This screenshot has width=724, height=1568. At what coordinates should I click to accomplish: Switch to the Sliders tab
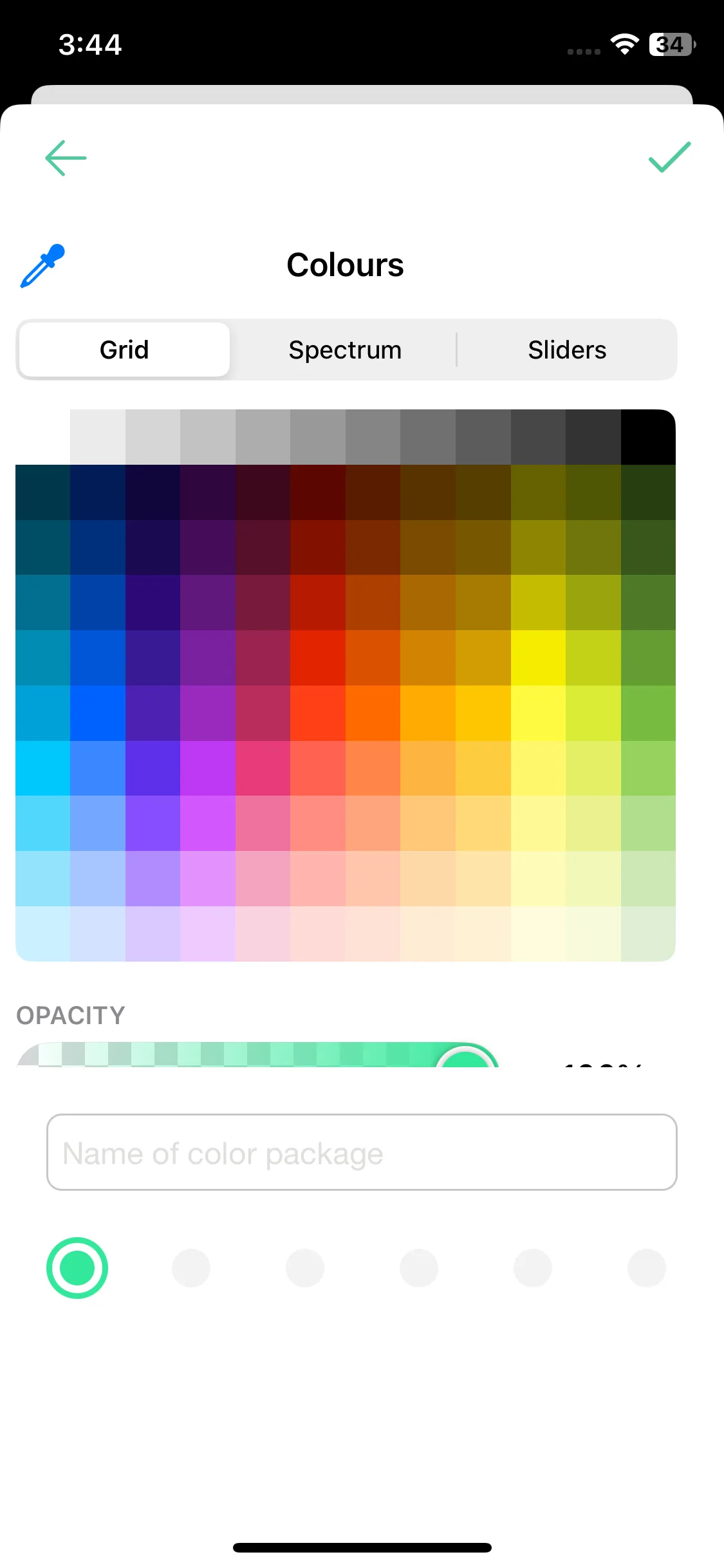567,350
